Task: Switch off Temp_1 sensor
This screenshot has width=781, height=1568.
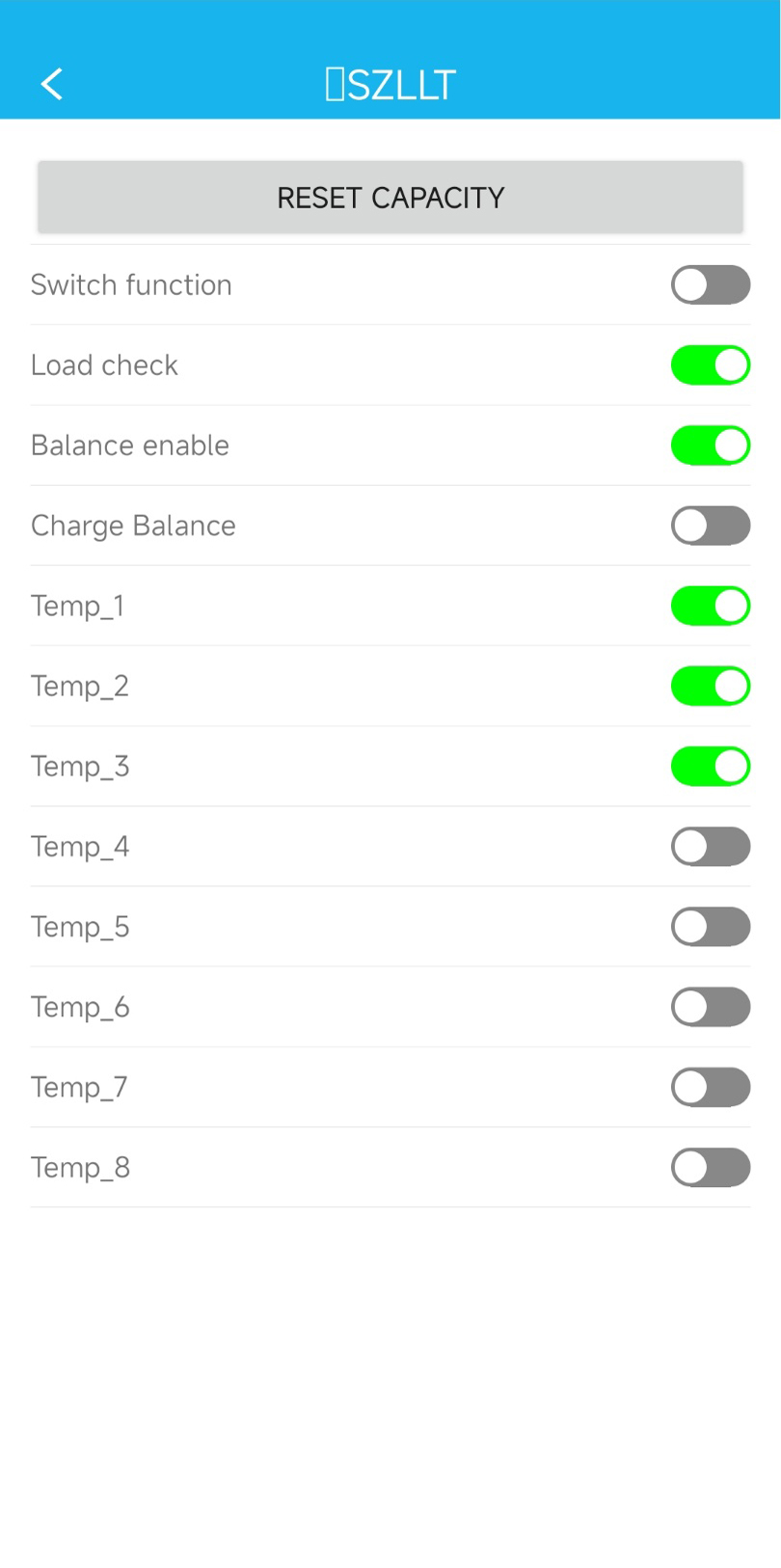Action: tap(711, 606)
